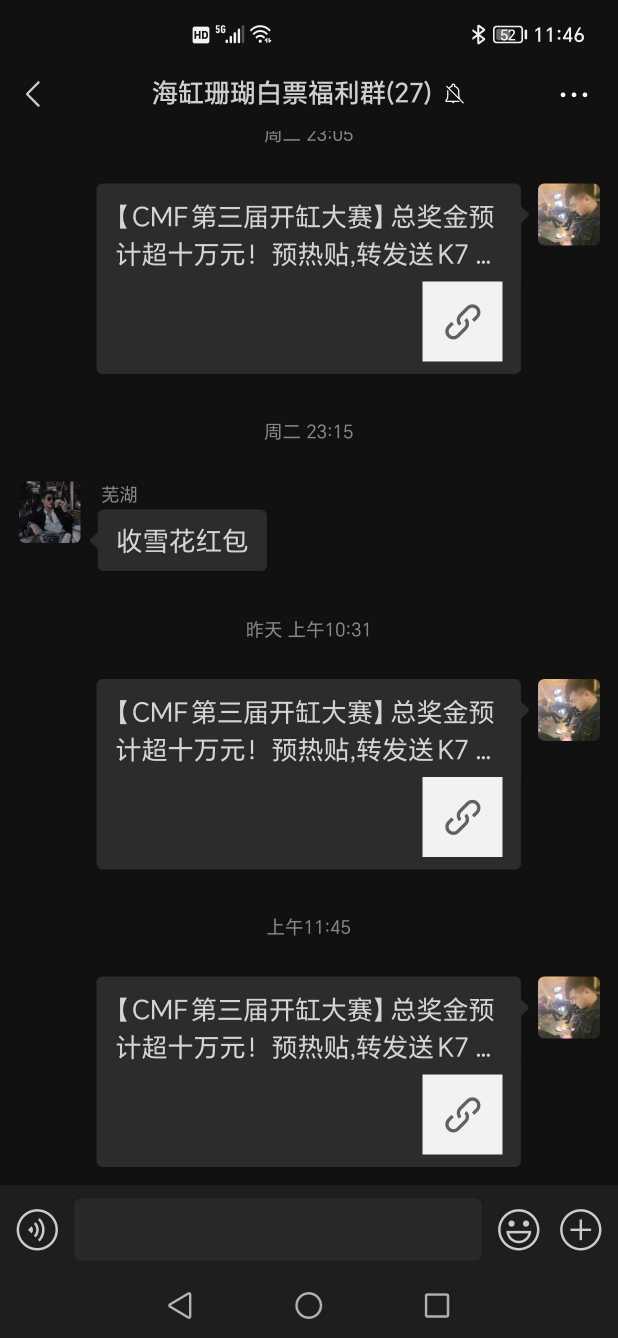Focus the message text field

278,1229
